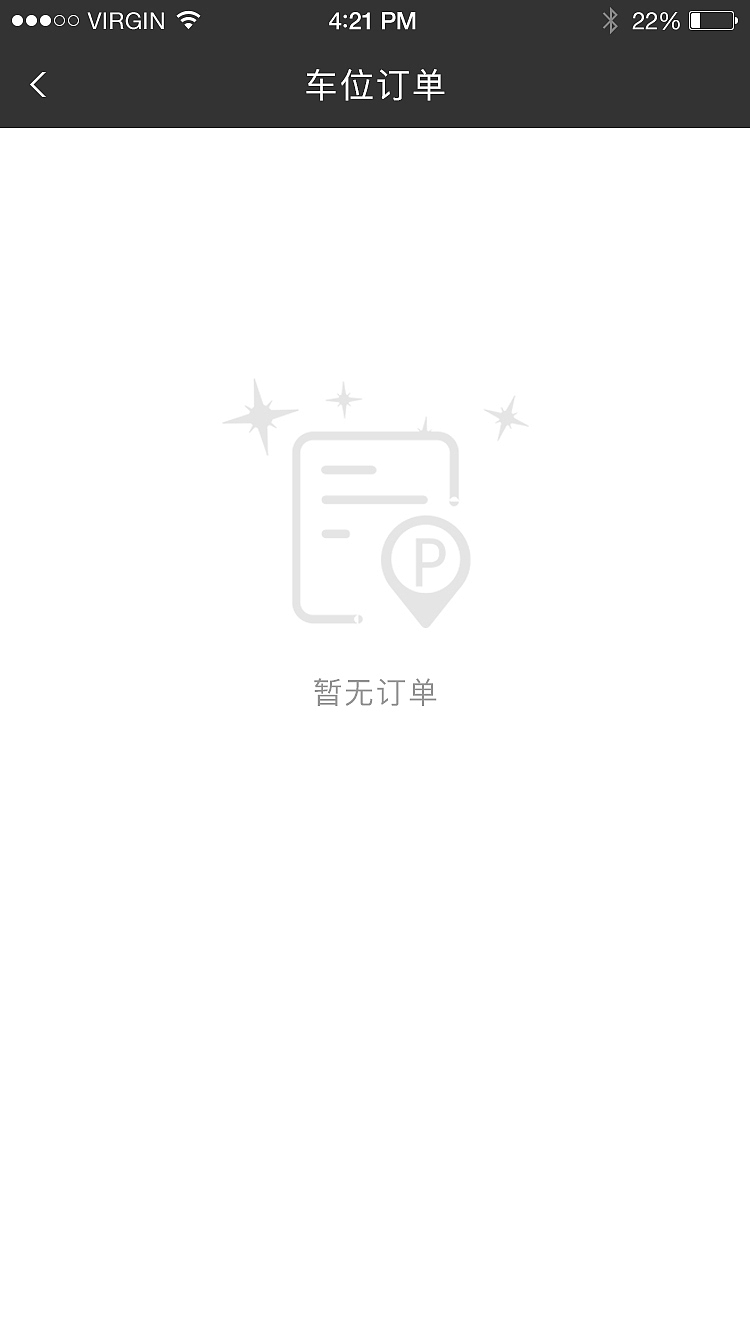Tap the VIRGIN carrier label

click(x=128, y=19)
